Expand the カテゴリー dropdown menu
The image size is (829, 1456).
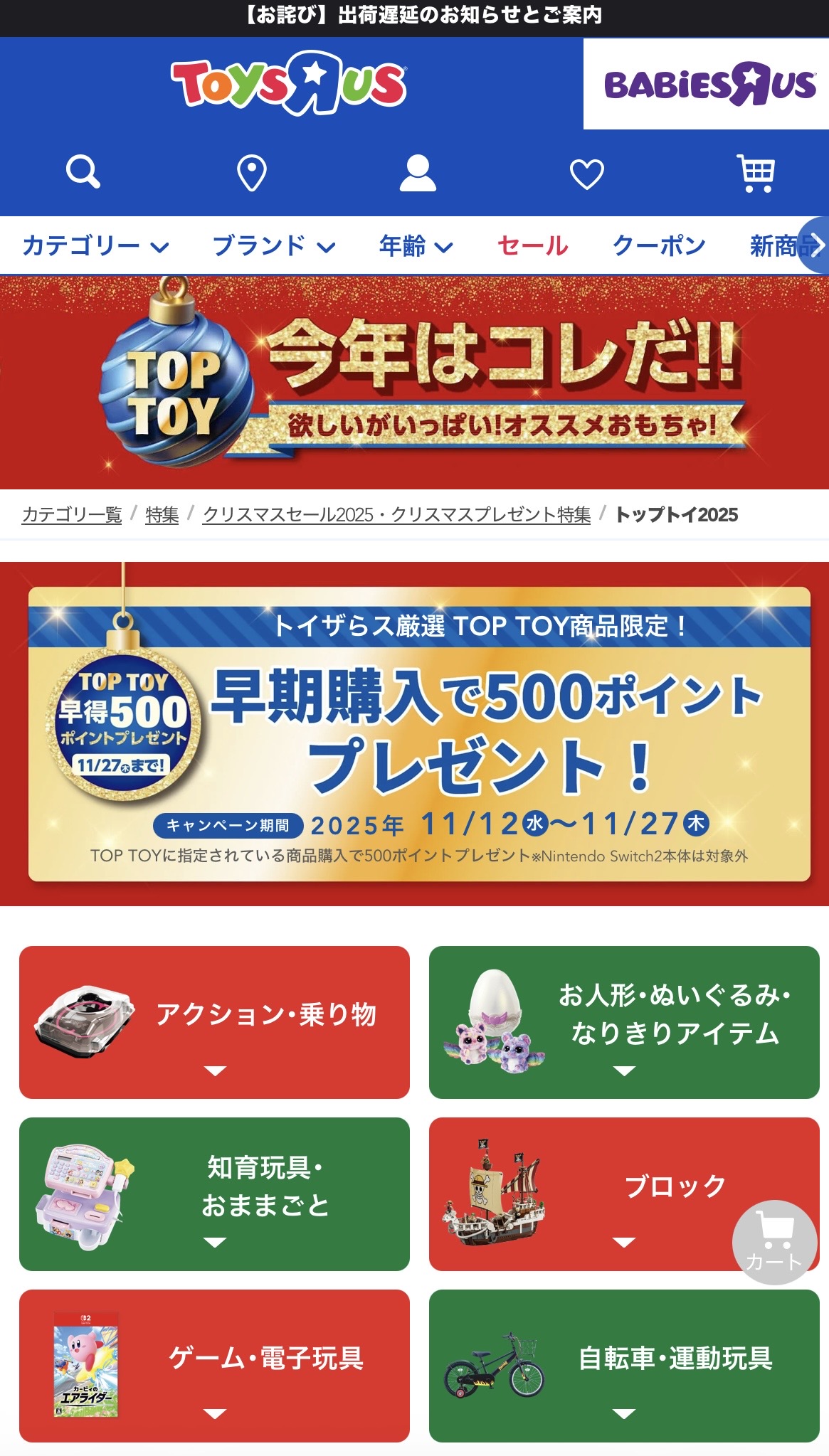(x=95, y=246)
